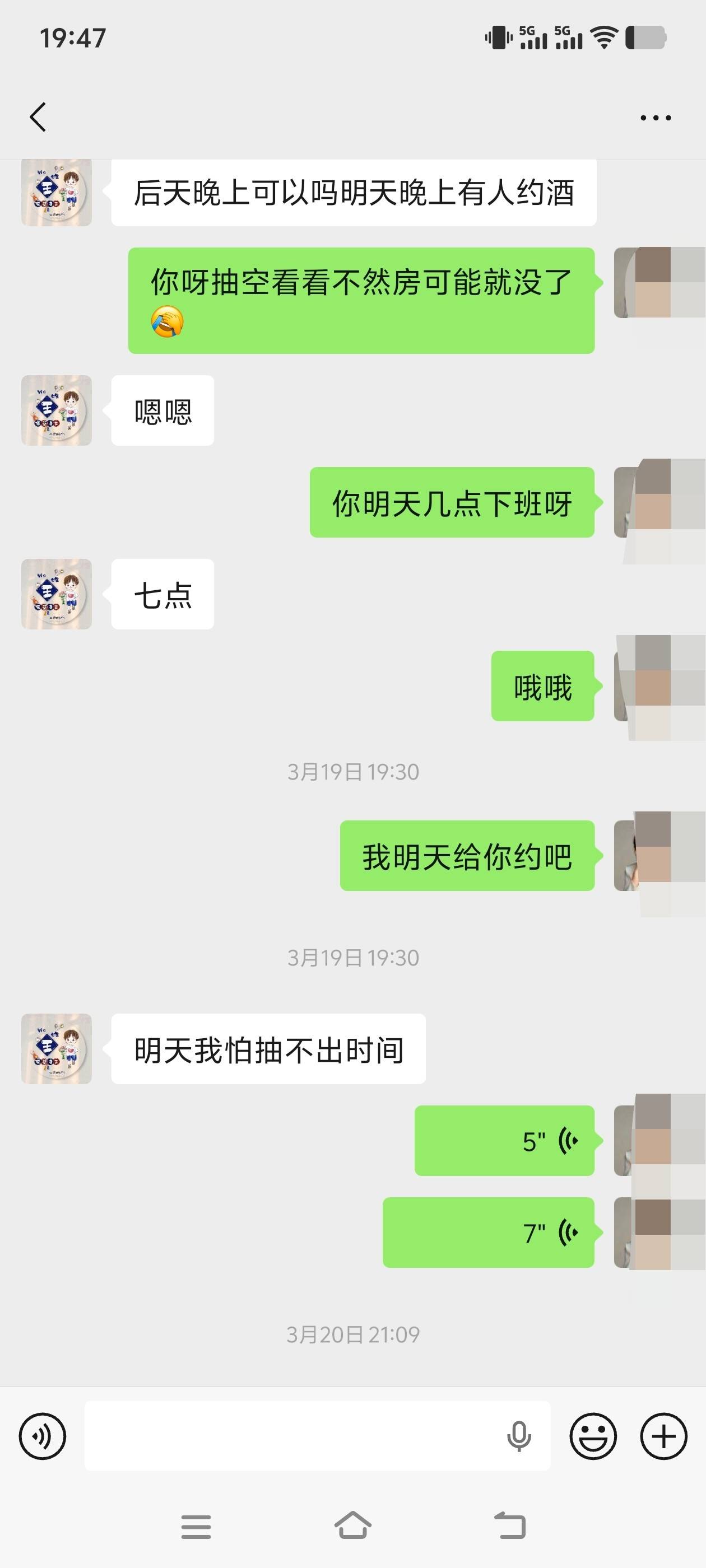The height and width of the screenshot is (1568, 706).
Task: Focus the message text field
Action: click(292, 1436)
